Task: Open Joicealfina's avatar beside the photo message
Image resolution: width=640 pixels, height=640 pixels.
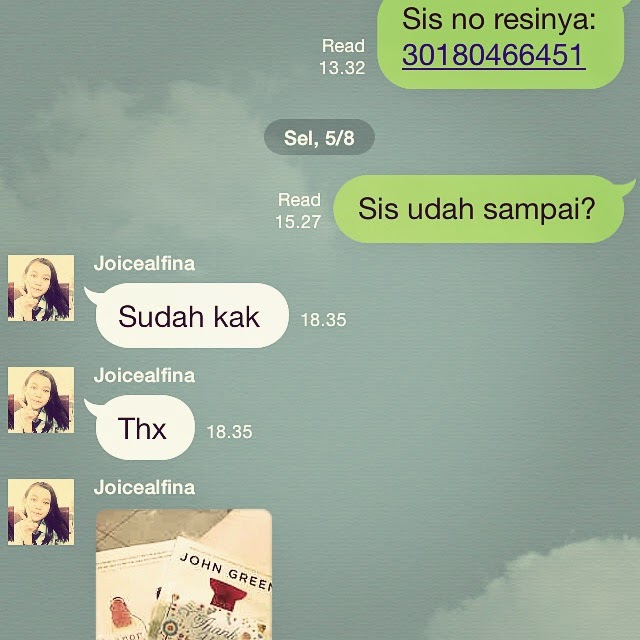Action: (x=41, y=512)
